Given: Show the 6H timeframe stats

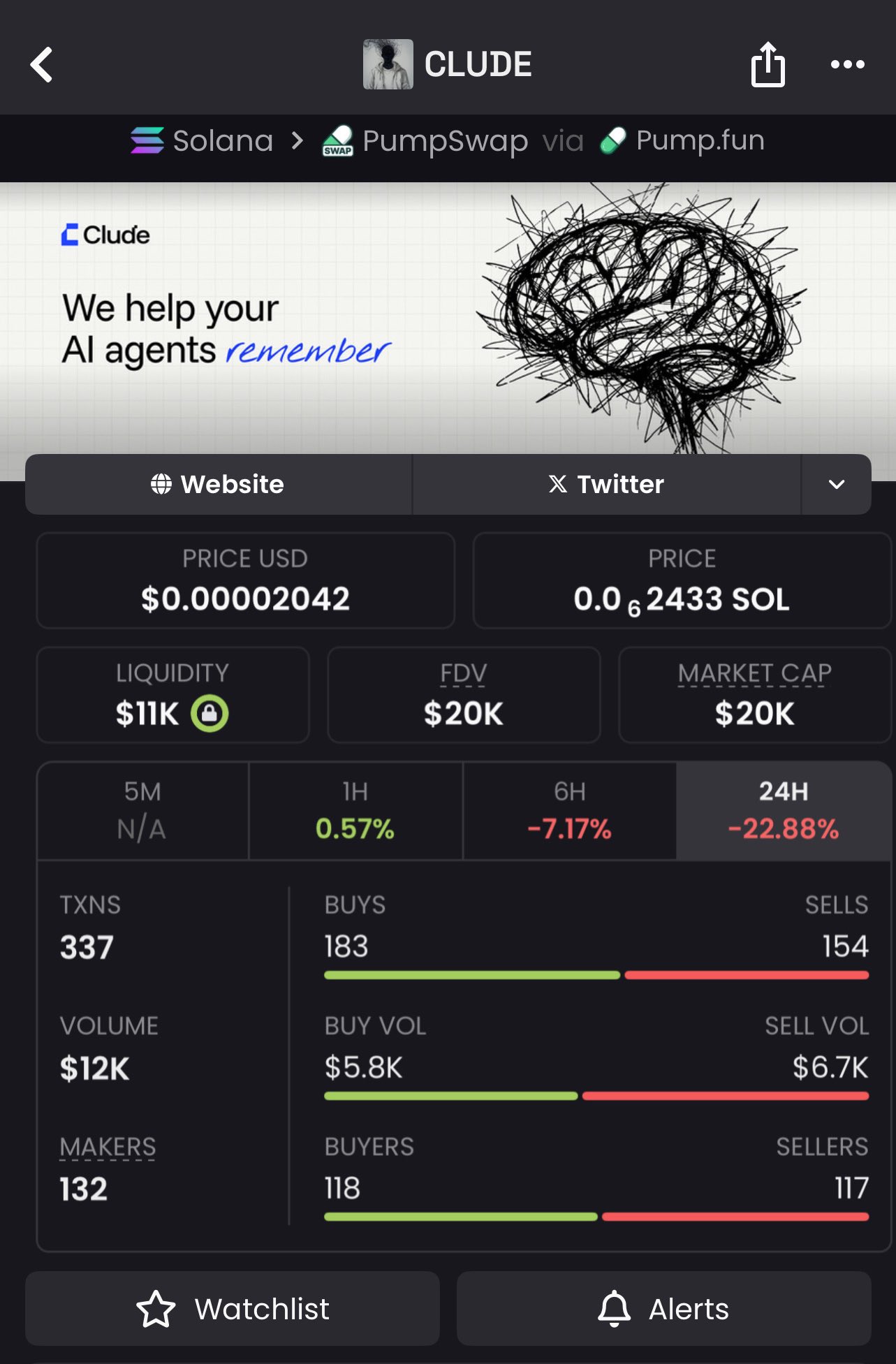Looking at the screenshot, I should [569, 811].
